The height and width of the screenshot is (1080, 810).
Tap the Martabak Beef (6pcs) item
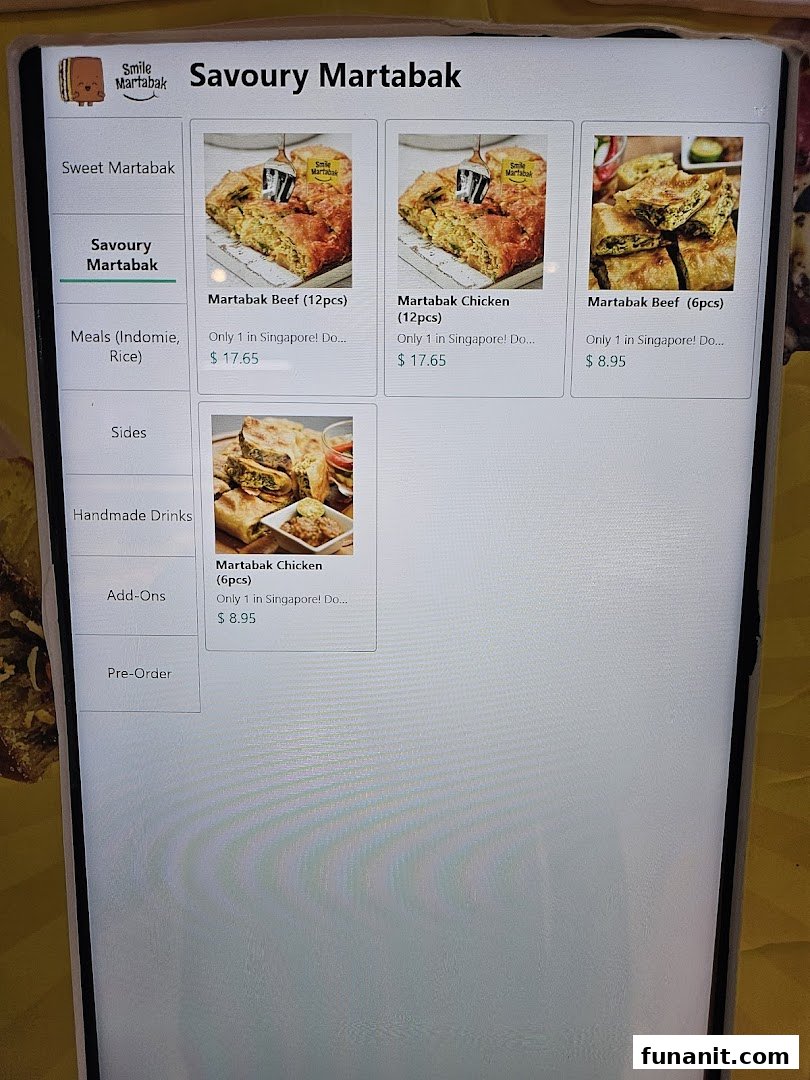[x=668, y=260]
